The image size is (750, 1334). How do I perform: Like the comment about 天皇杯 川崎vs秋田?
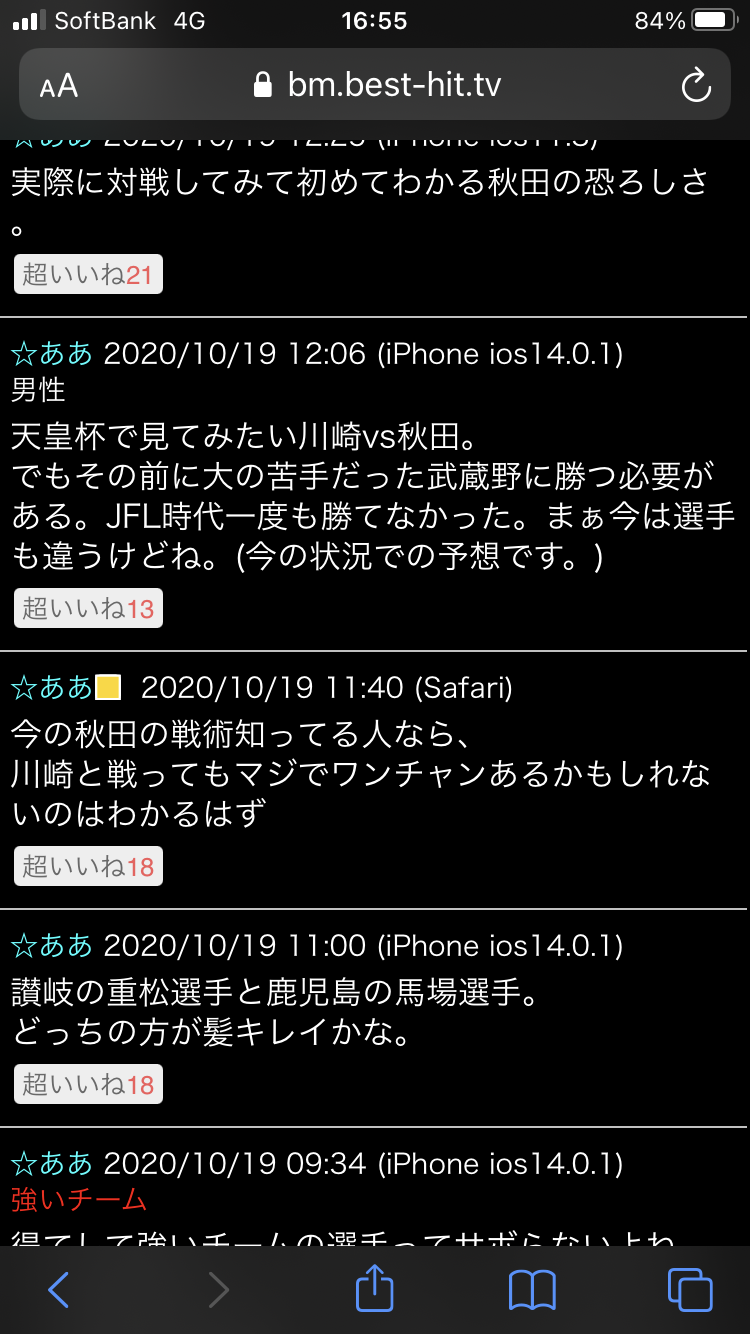[88, 608]
